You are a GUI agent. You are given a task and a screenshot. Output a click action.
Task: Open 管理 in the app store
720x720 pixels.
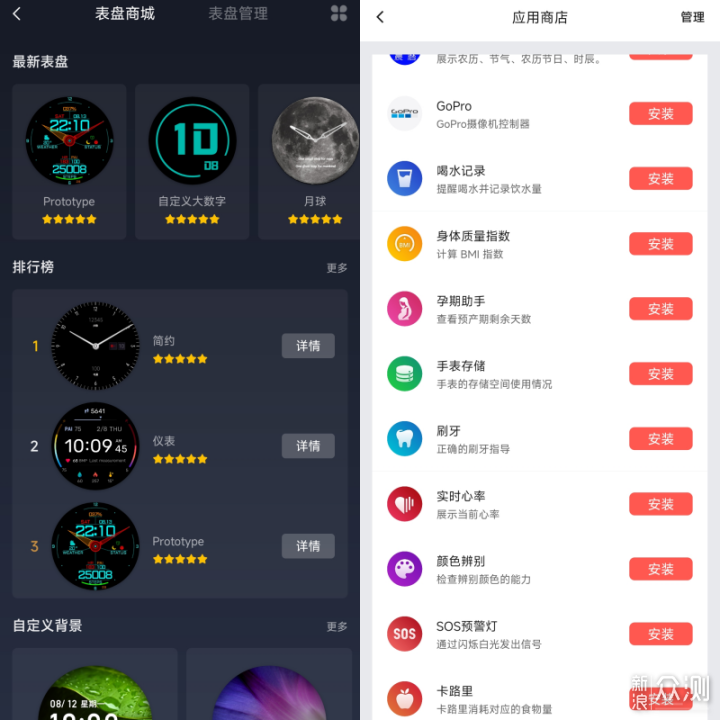pyautogui.click(x=692, y=17)
